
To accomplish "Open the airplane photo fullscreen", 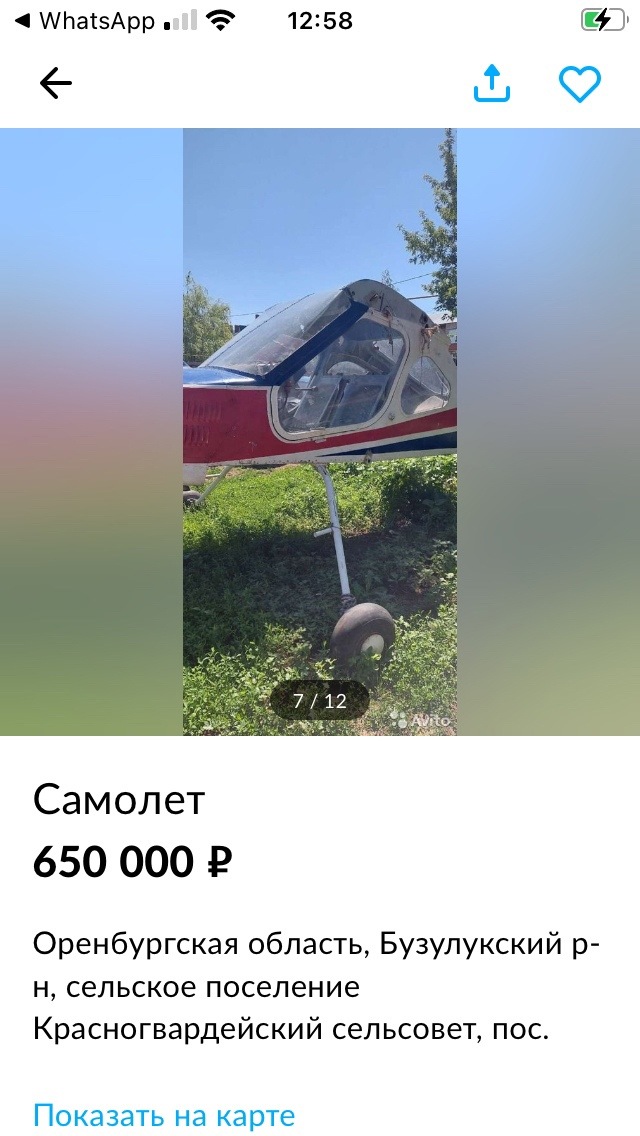I will 320,430.
